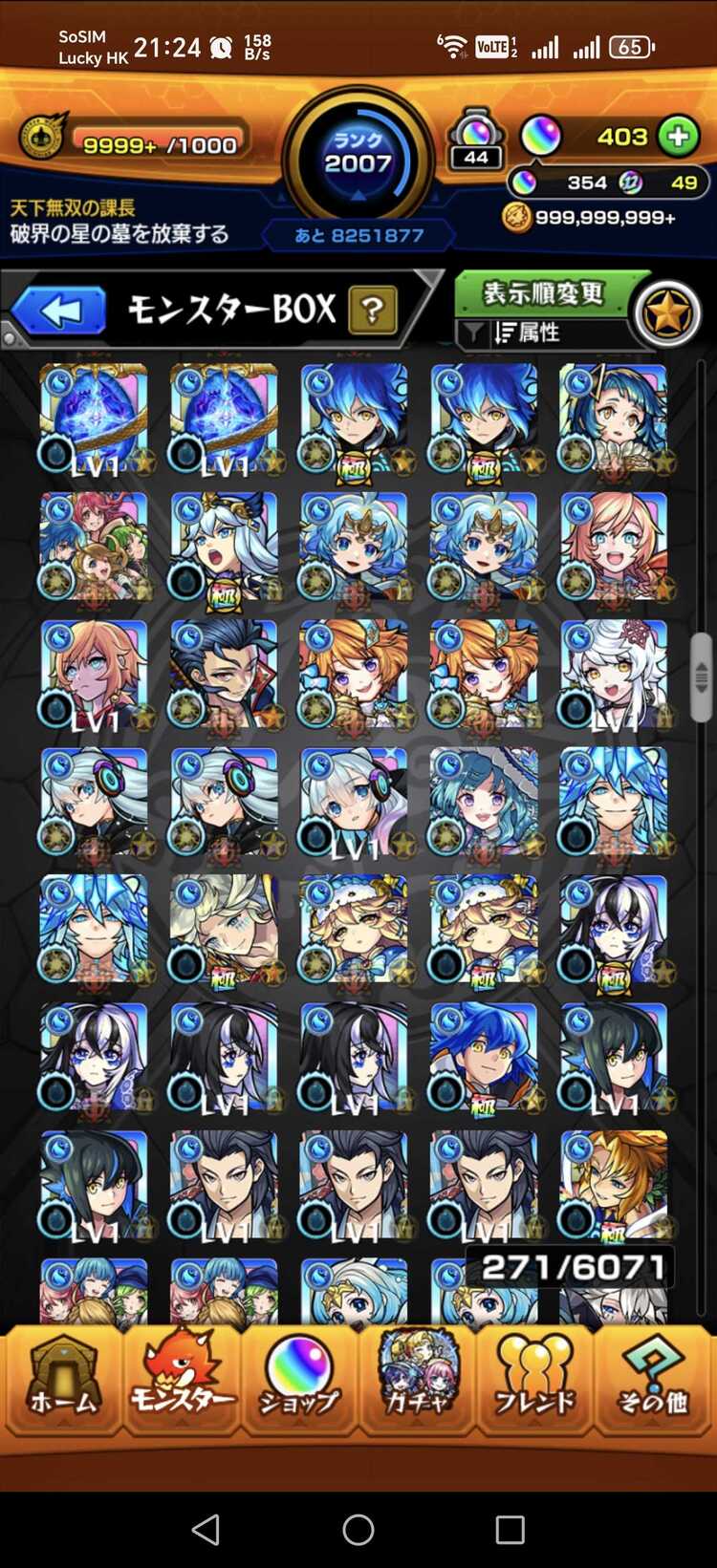The width and height of the screenshot is (717, 1568).
Task: Add orbs with the green plus button
Action: [678, 137]
